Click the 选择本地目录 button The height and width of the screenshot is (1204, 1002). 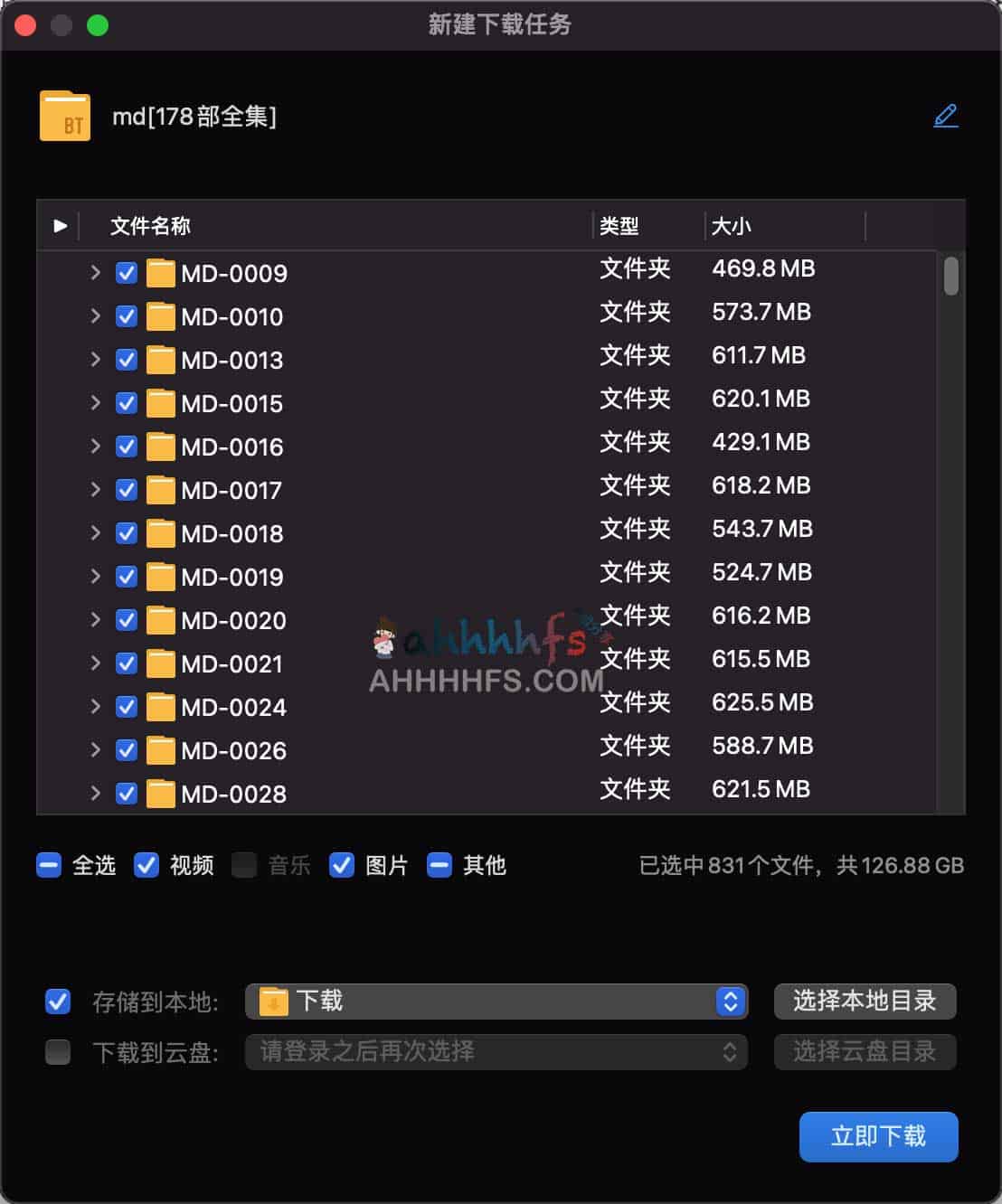pyautogui.click(x=865, y=1001)
